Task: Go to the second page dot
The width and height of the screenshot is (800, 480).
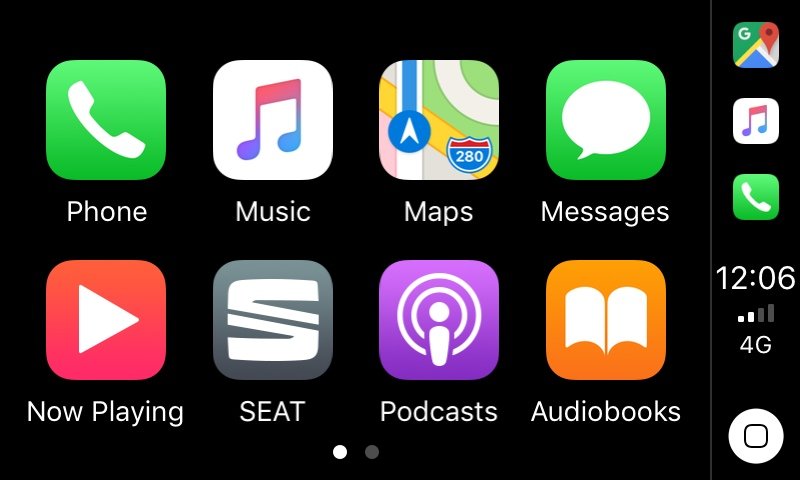Action: [x=372, y=452]
